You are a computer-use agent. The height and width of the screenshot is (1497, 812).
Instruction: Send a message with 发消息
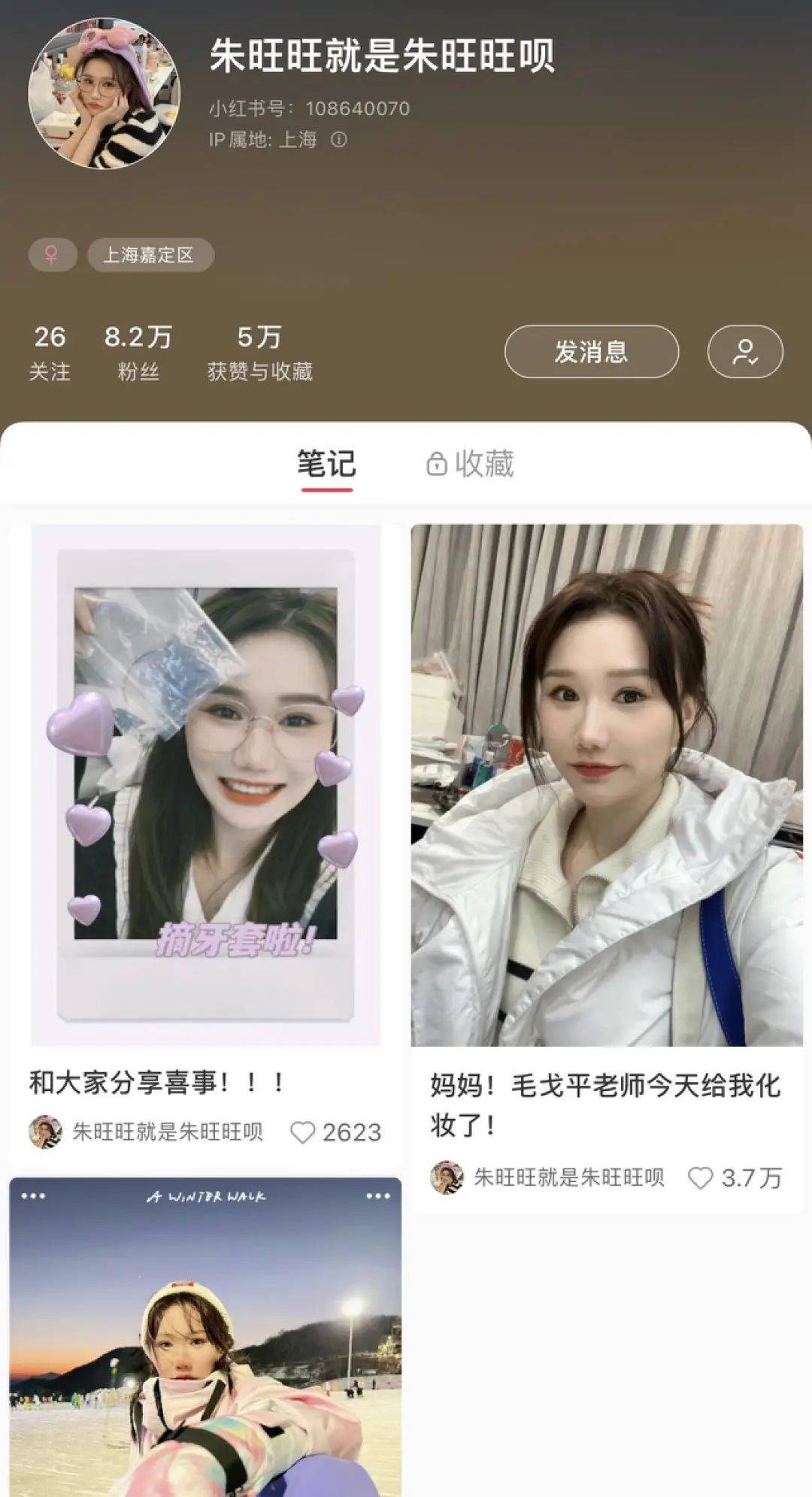click(591, 351)
